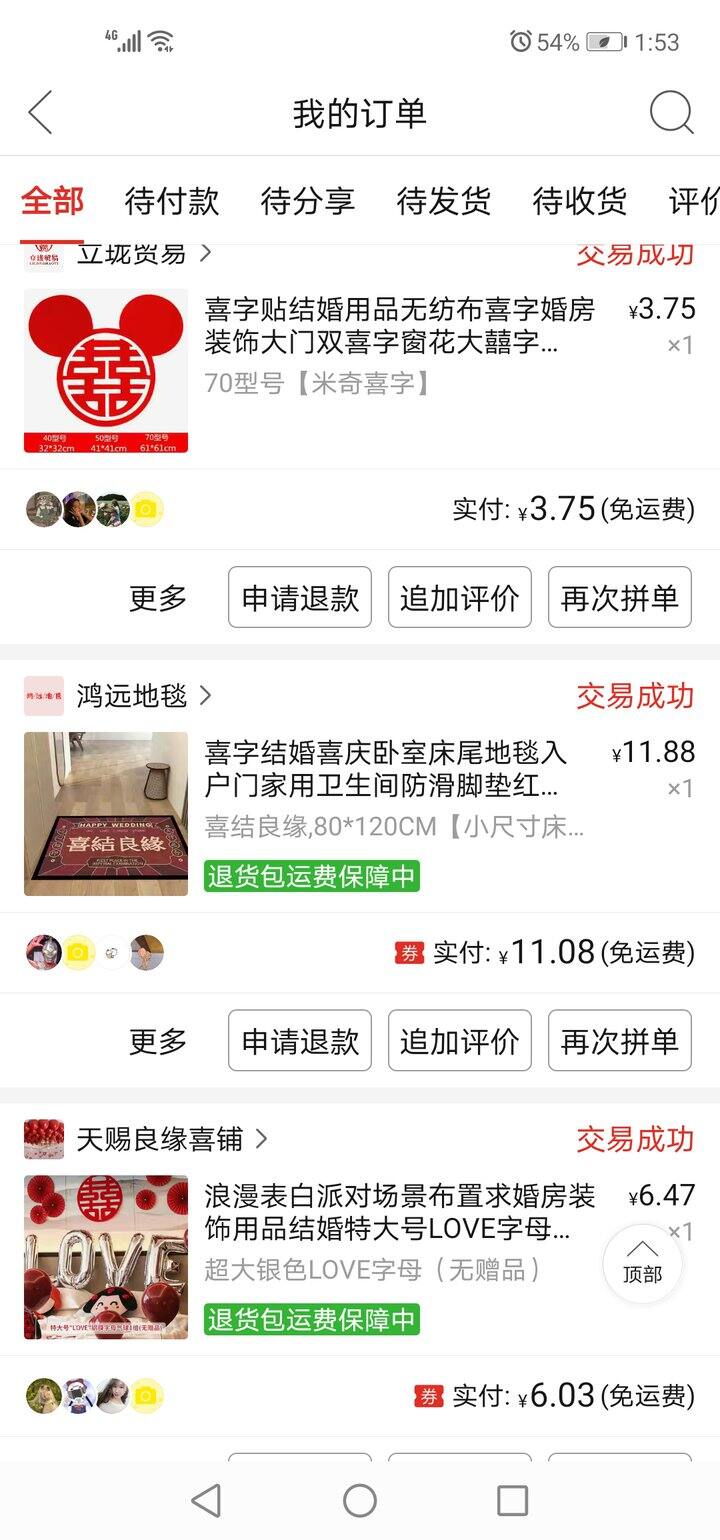The height and width of the screenshot is (1540, 720).
Task: Switch to the 待发货 tab
Action: [x=444, y=201]
